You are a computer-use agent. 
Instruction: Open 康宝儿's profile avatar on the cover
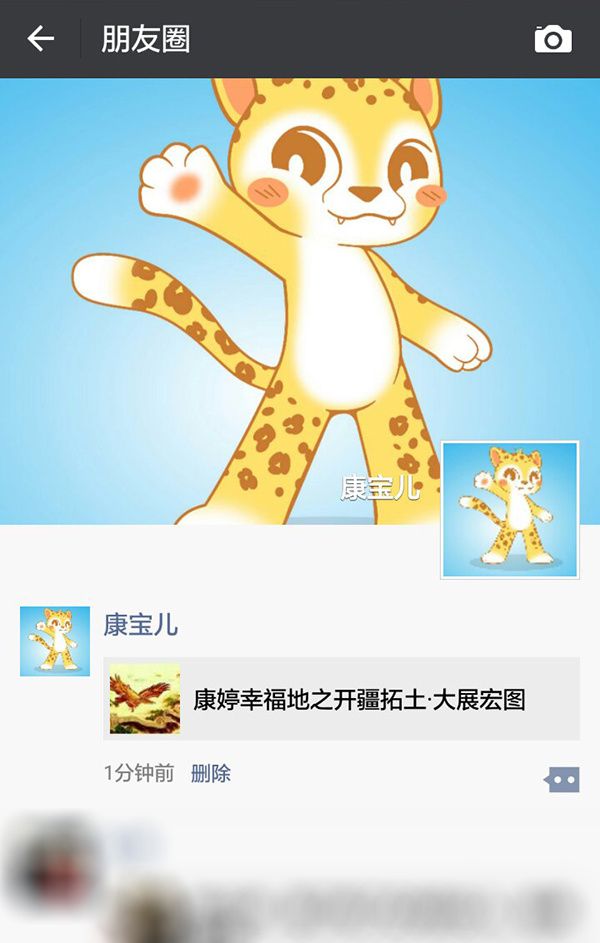[510, 509]
